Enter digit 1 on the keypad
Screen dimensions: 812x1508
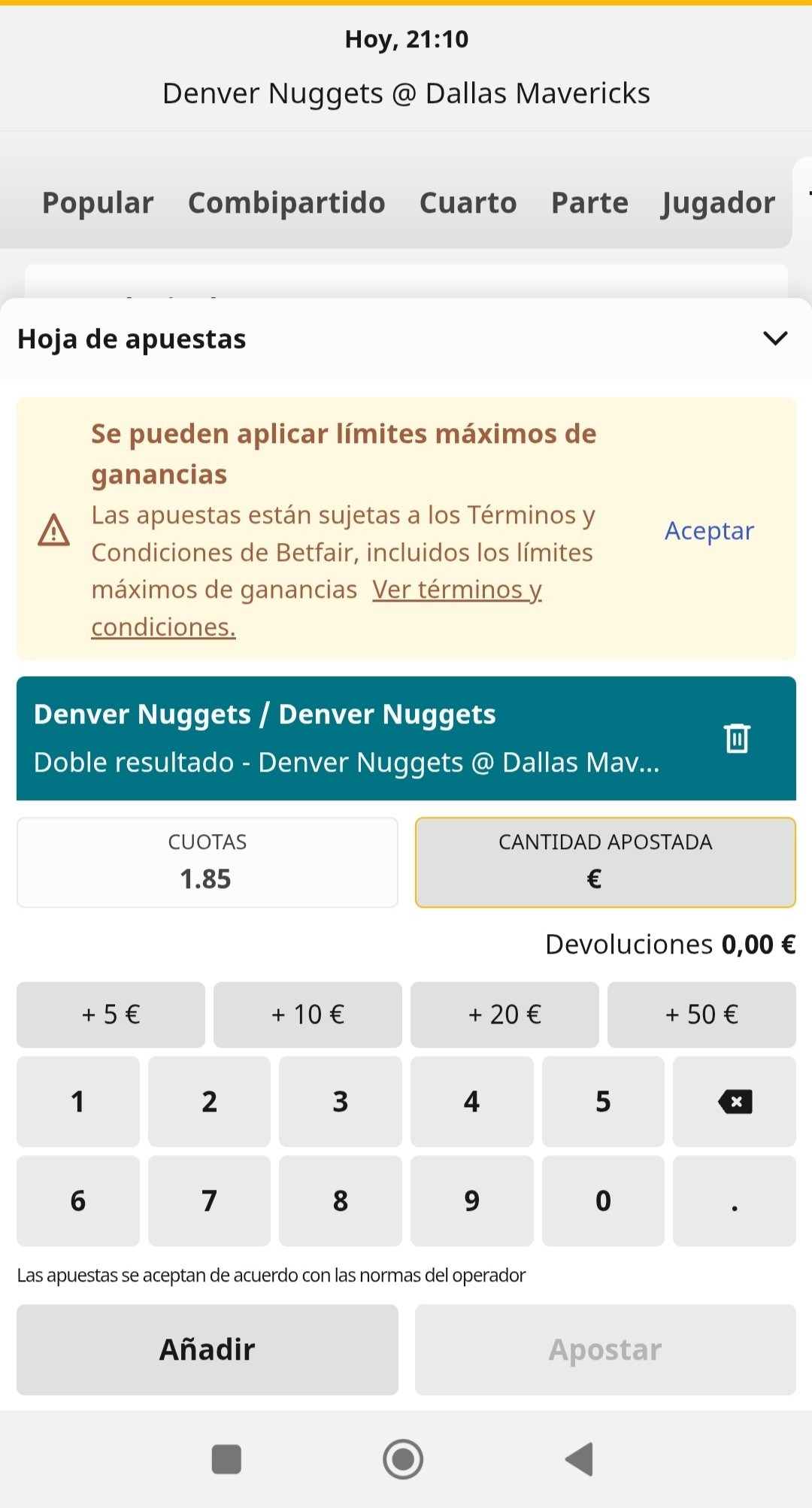coord(78,1102)
